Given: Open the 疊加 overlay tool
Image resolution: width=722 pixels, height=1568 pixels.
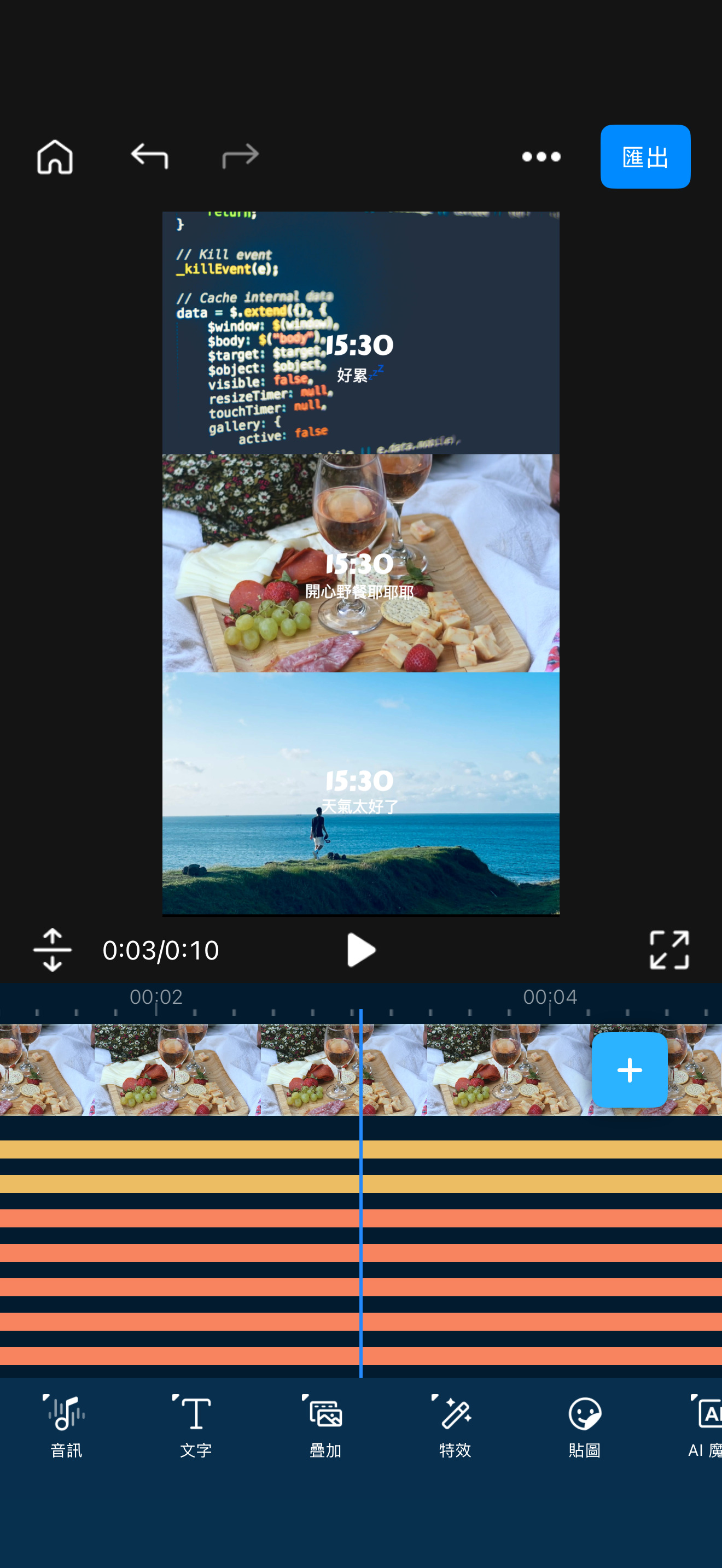Looking at the screenshot, I should coord(325,1425).
